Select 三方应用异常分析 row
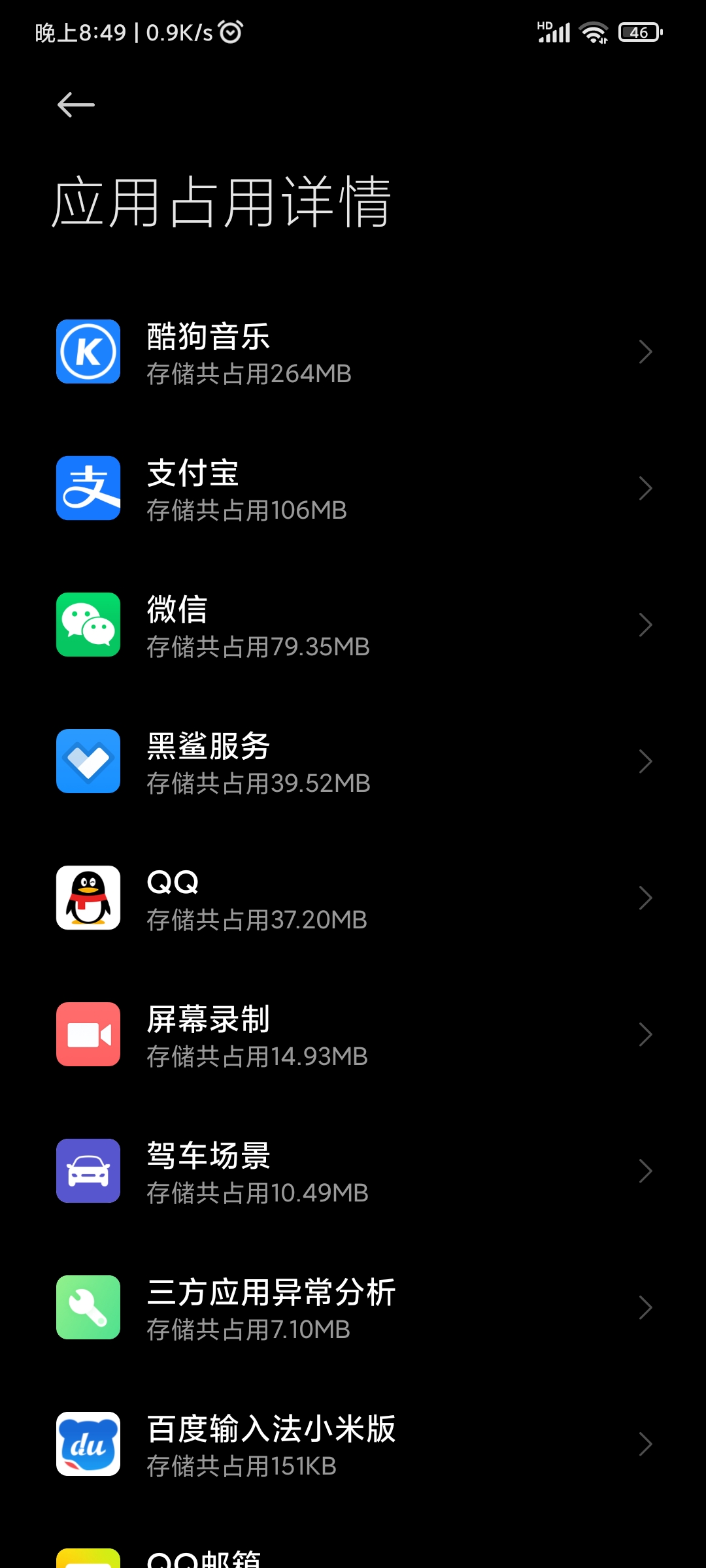This screenshot has height=1568, width=706. pyautogui.click(x=353, y=1308)
